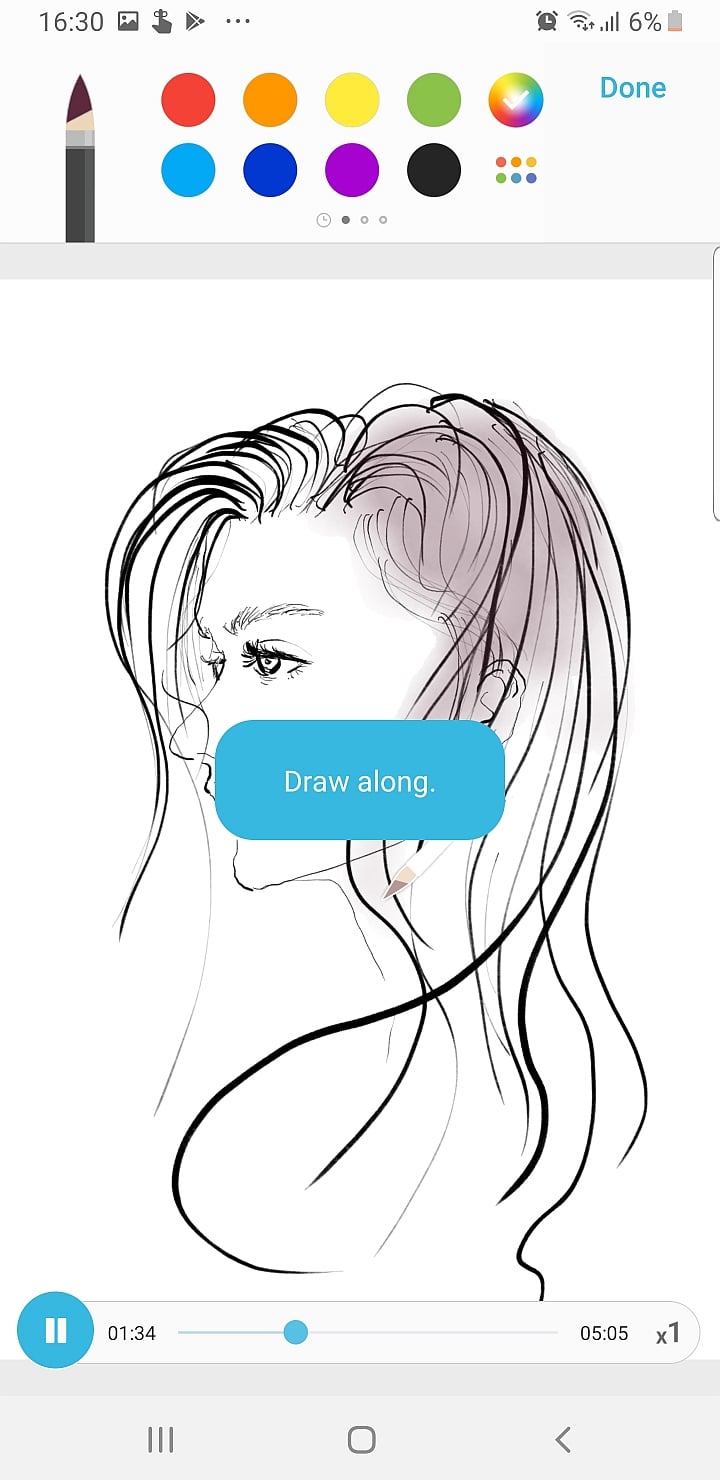The width and height of the screenshot is (720, 1480).
Task: Open recent apps from the navigation bar
Action: [160, 1439]
